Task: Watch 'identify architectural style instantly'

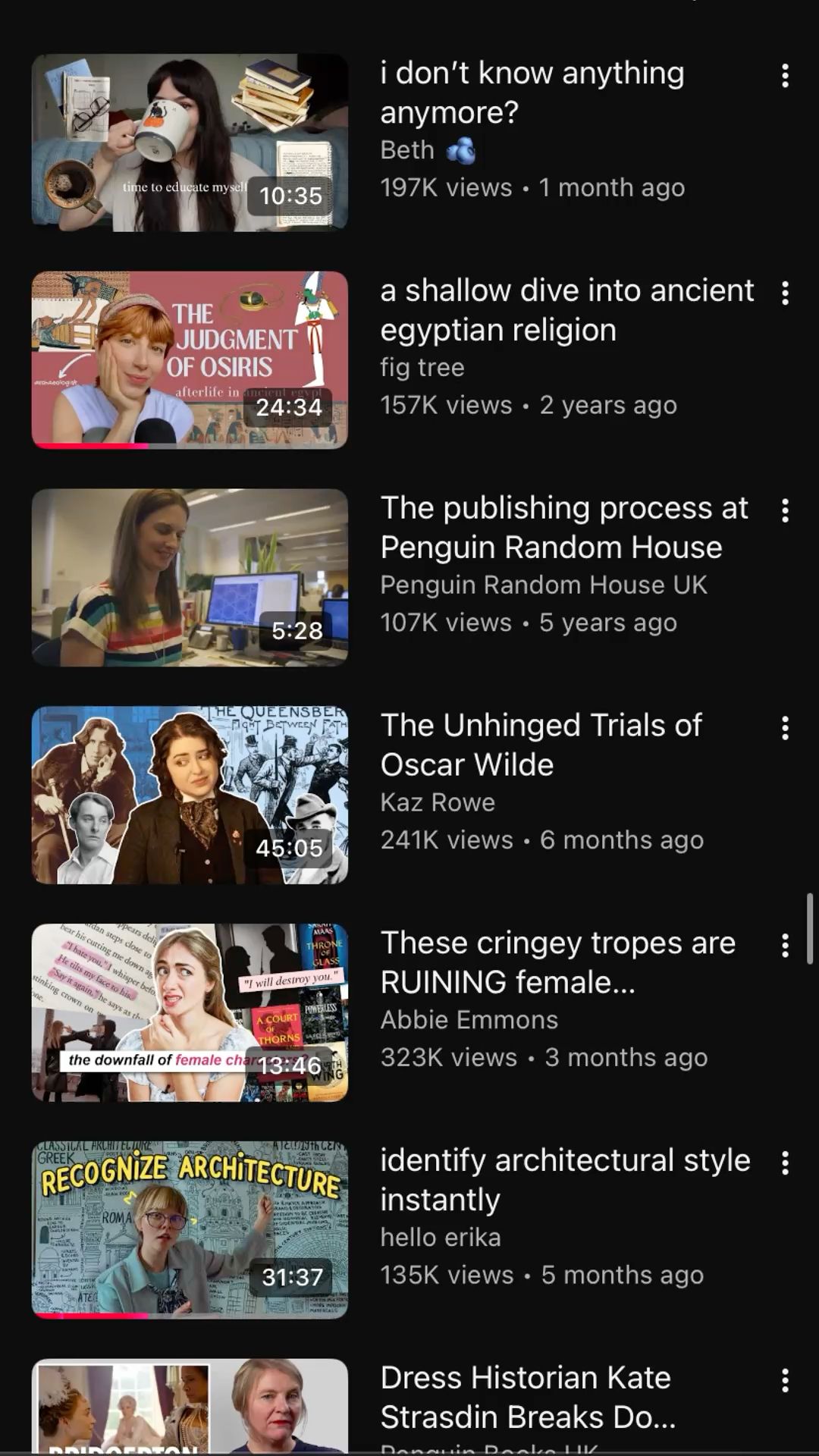Action: click(190, 1230)
